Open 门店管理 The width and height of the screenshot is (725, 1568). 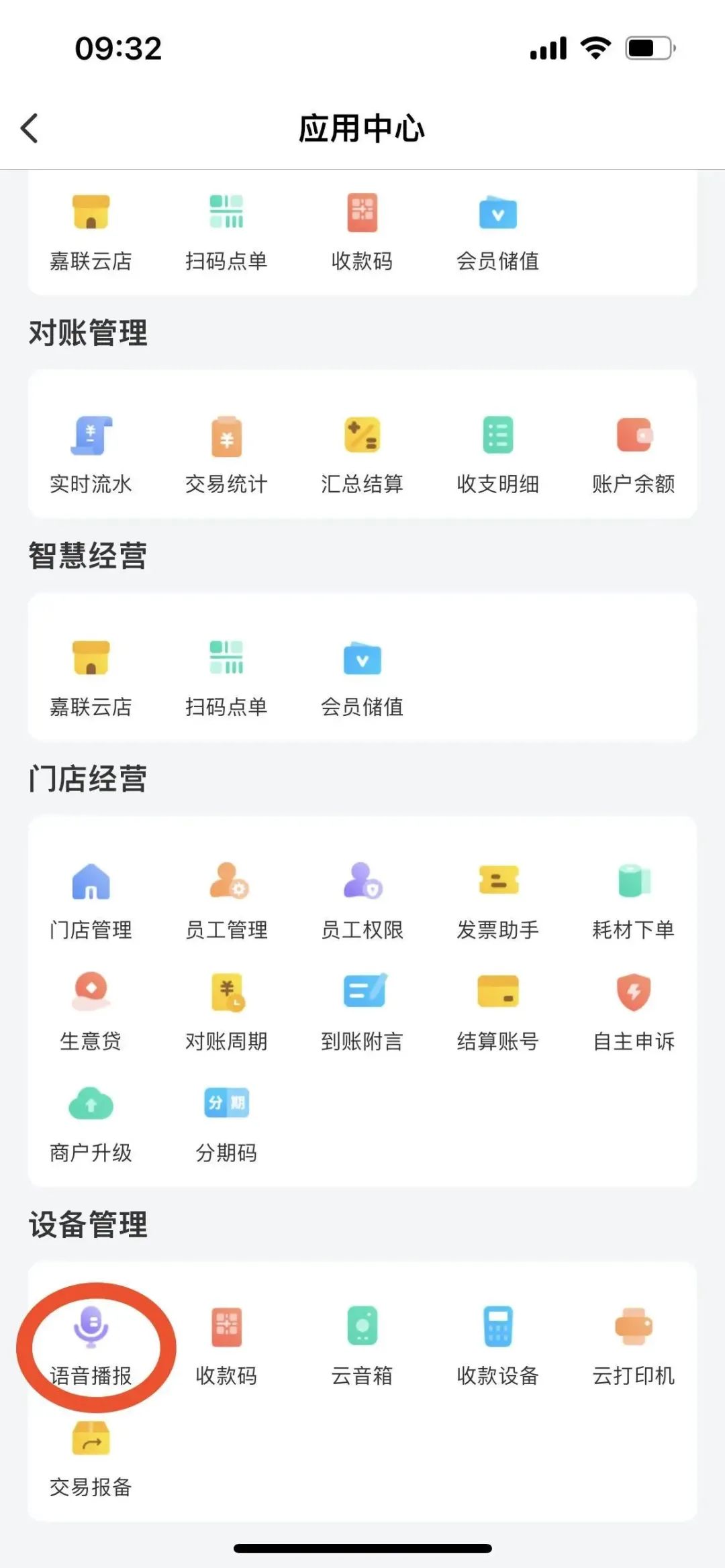point(91,900)
